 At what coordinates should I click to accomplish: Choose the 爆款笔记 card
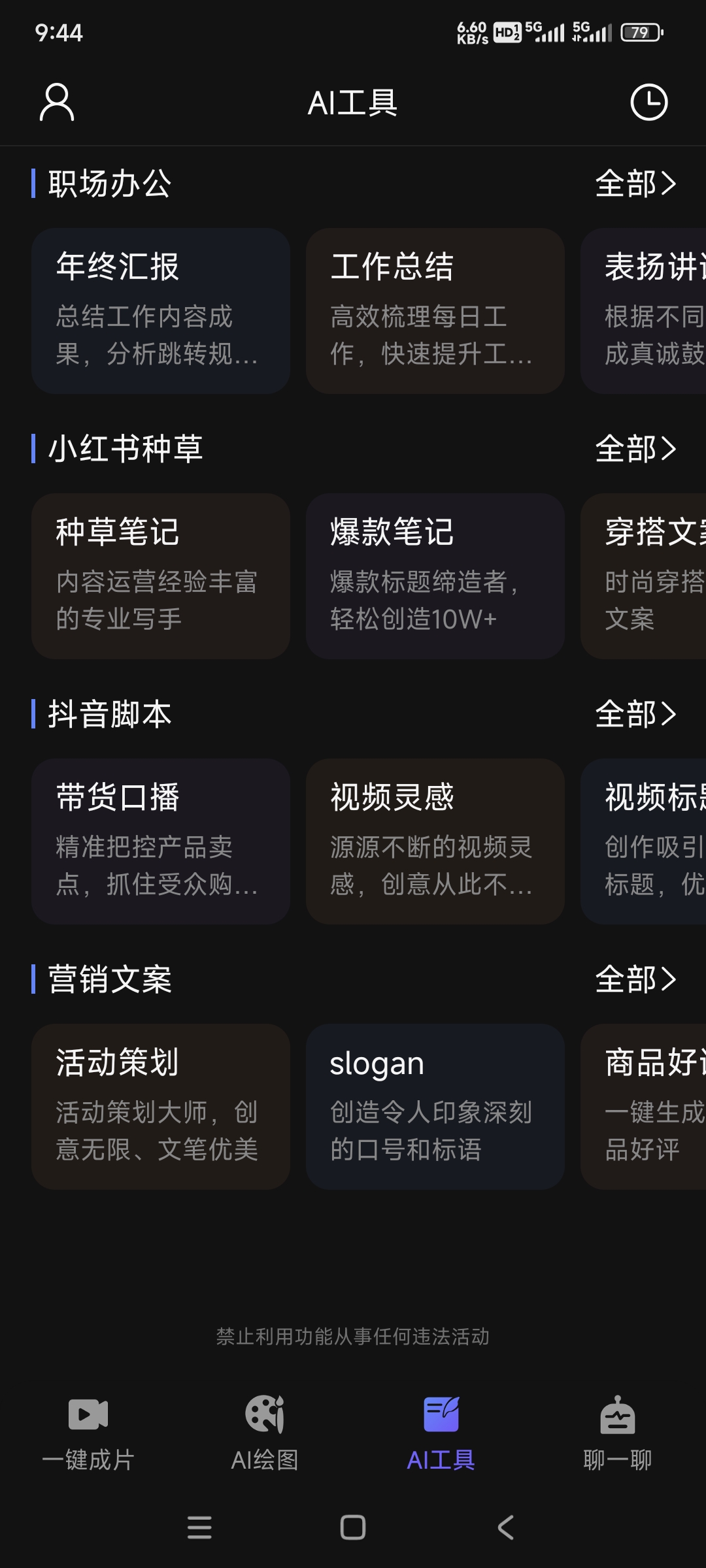[x=435, y=576]
